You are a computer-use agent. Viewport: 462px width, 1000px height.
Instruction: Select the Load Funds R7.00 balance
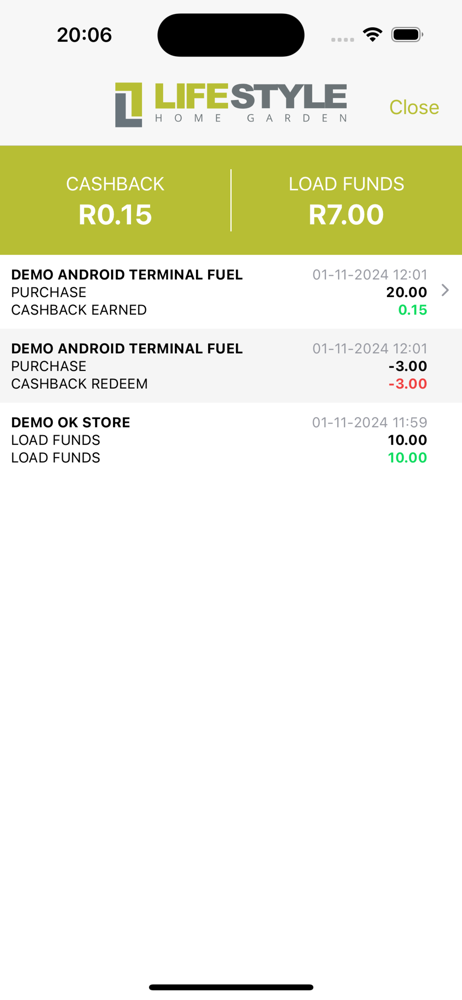(346, 200)
